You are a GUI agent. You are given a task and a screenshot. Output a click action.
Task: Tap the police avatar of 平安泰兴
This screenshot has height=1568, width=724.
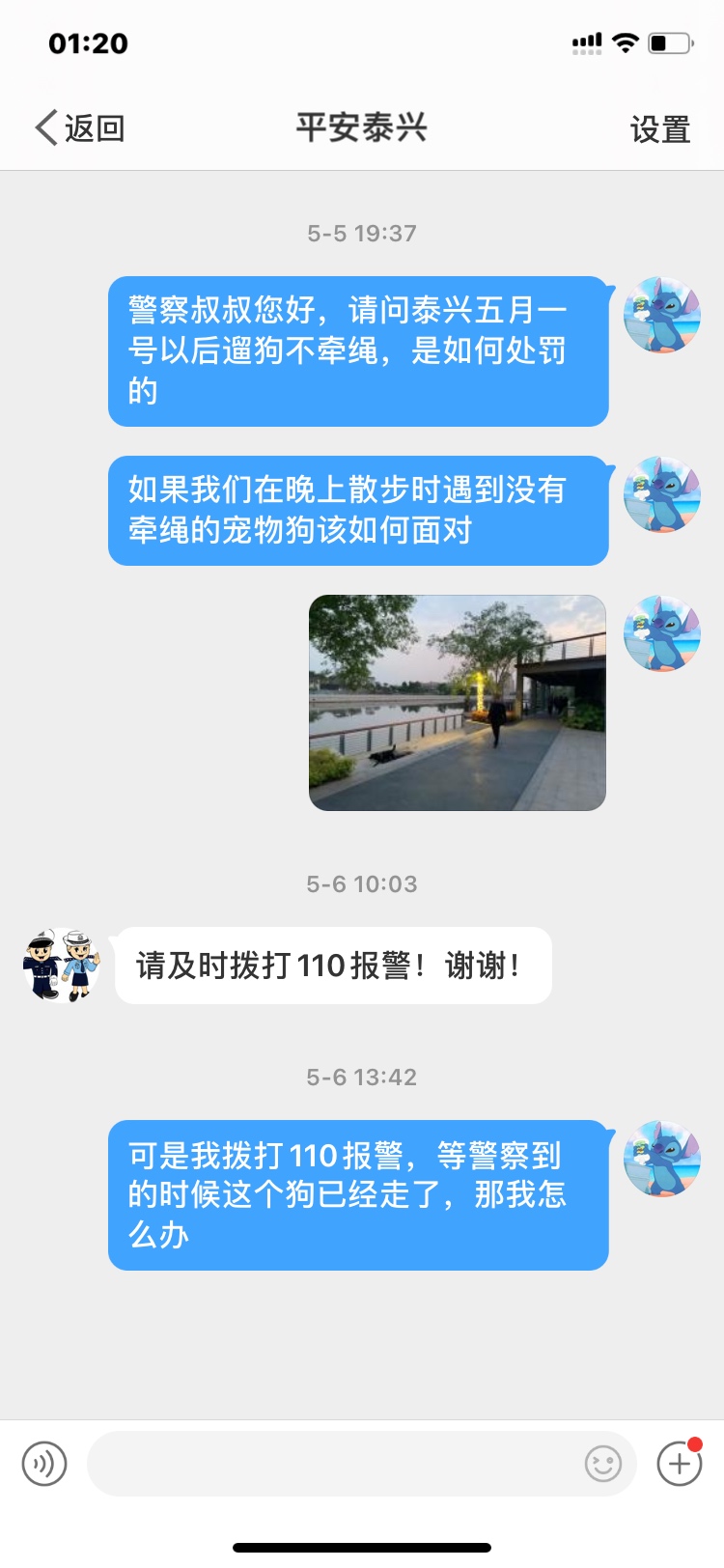(x=62, y=966)
